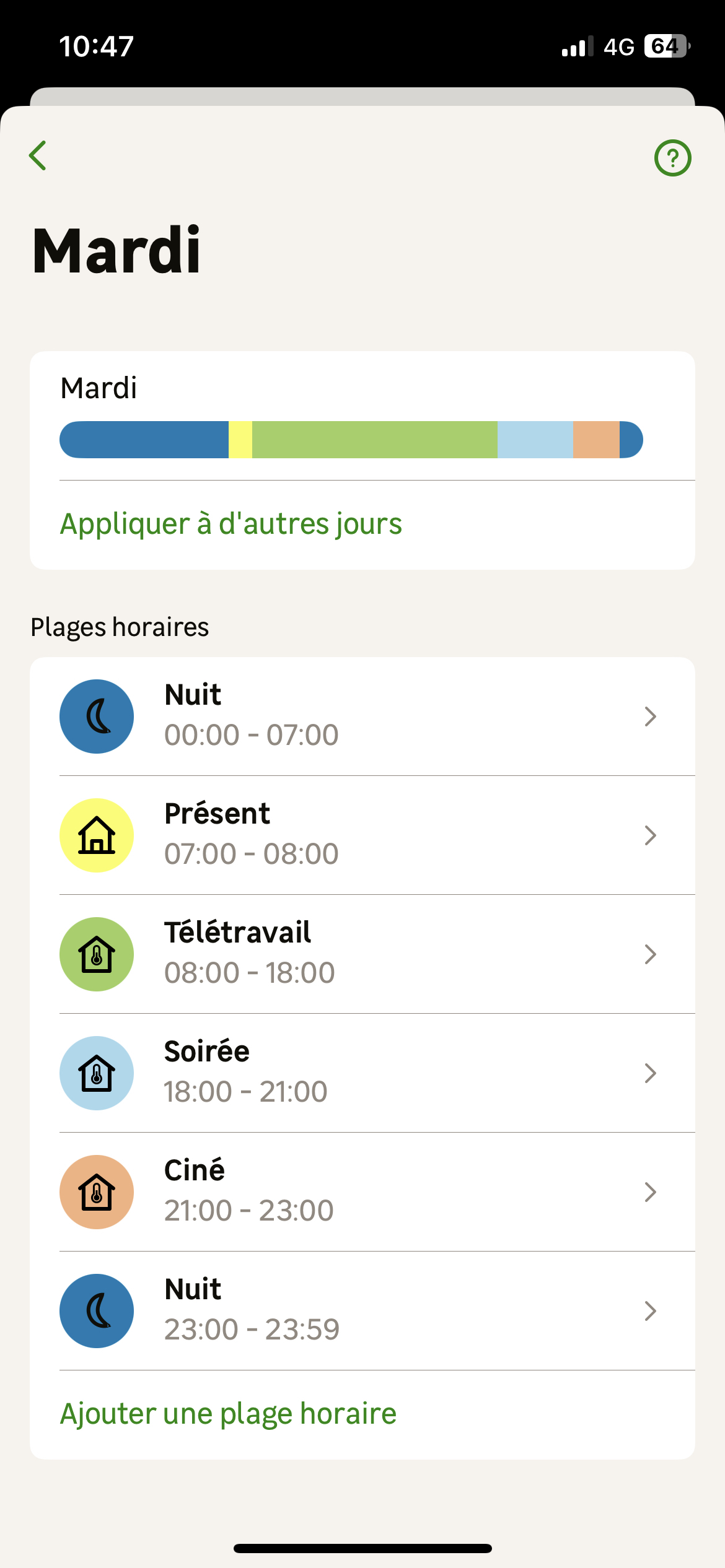This screenshot has height=1568, width=725.
Task: Open the Soirée 18:00 - 21:00 slot
Action: coord(362,1073)
